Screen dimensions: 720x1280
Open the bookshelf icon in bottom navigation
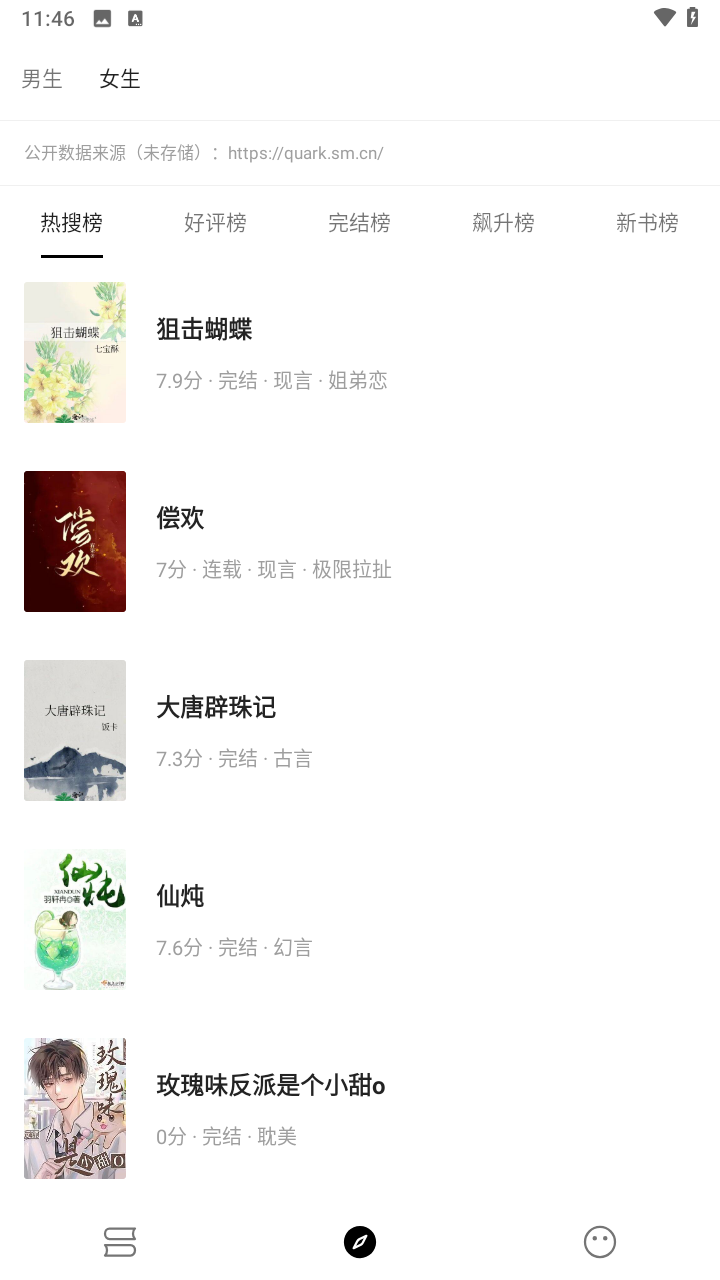point(120,1241)
